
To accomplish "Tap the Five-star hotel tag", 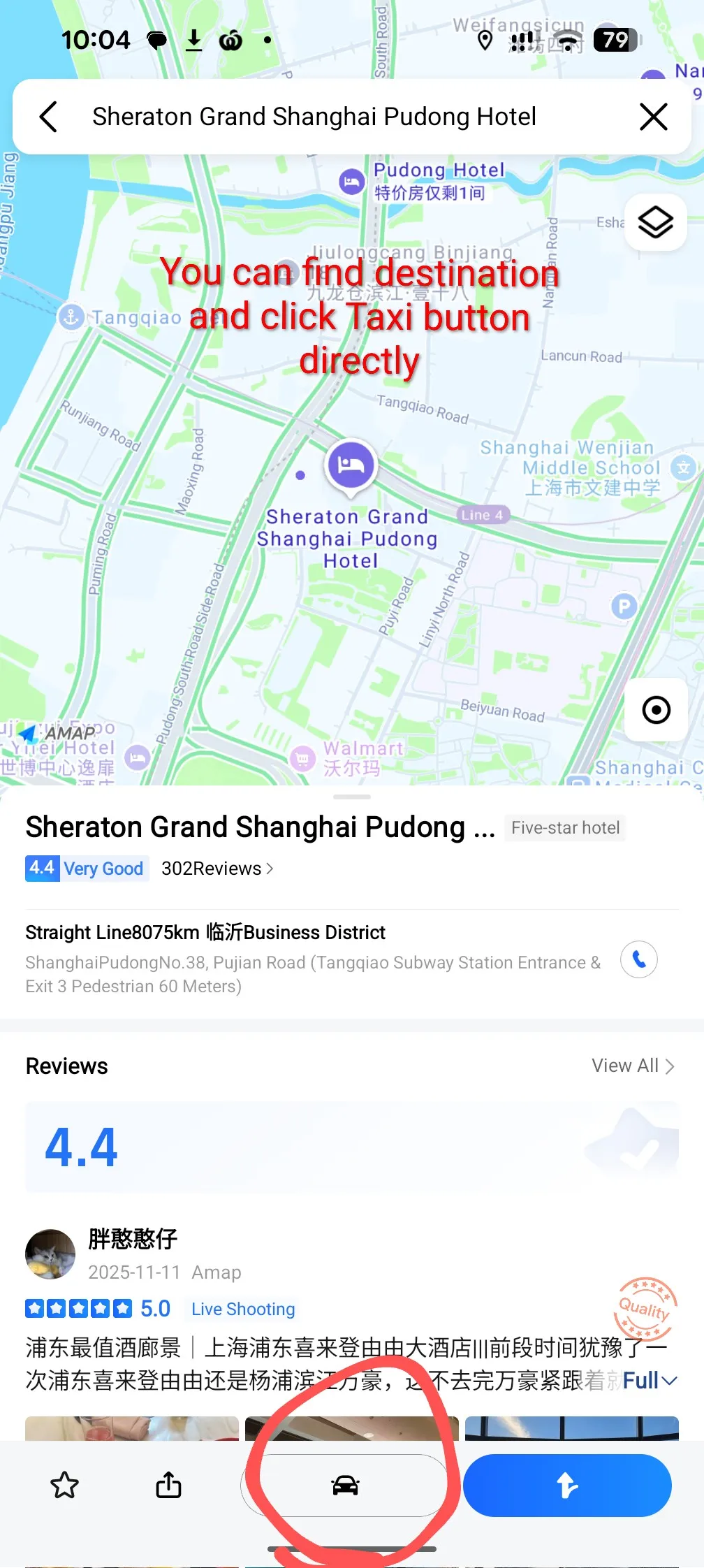I will [566, 828].
